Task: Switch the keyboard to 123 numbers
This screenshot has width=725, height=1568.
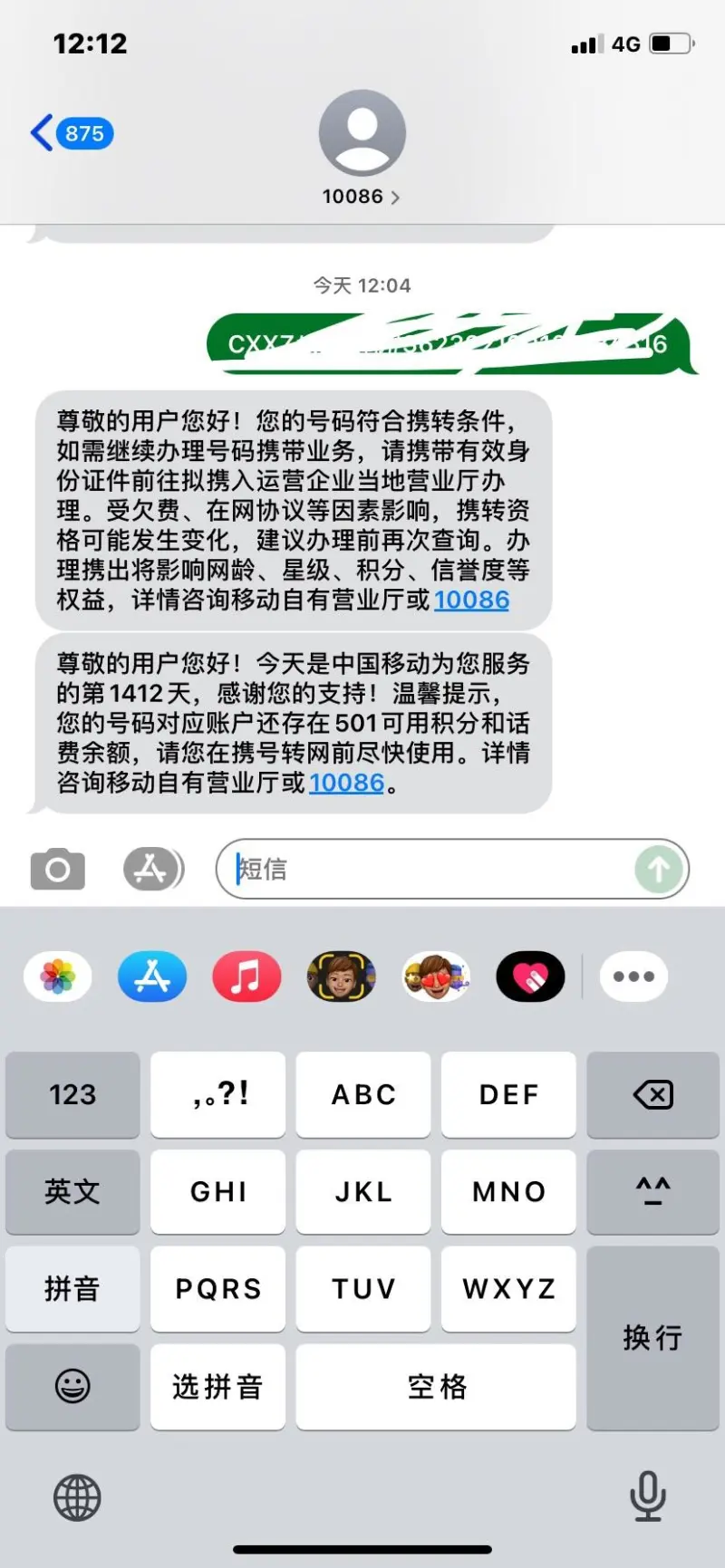Action: click(x=72, y=1094)
